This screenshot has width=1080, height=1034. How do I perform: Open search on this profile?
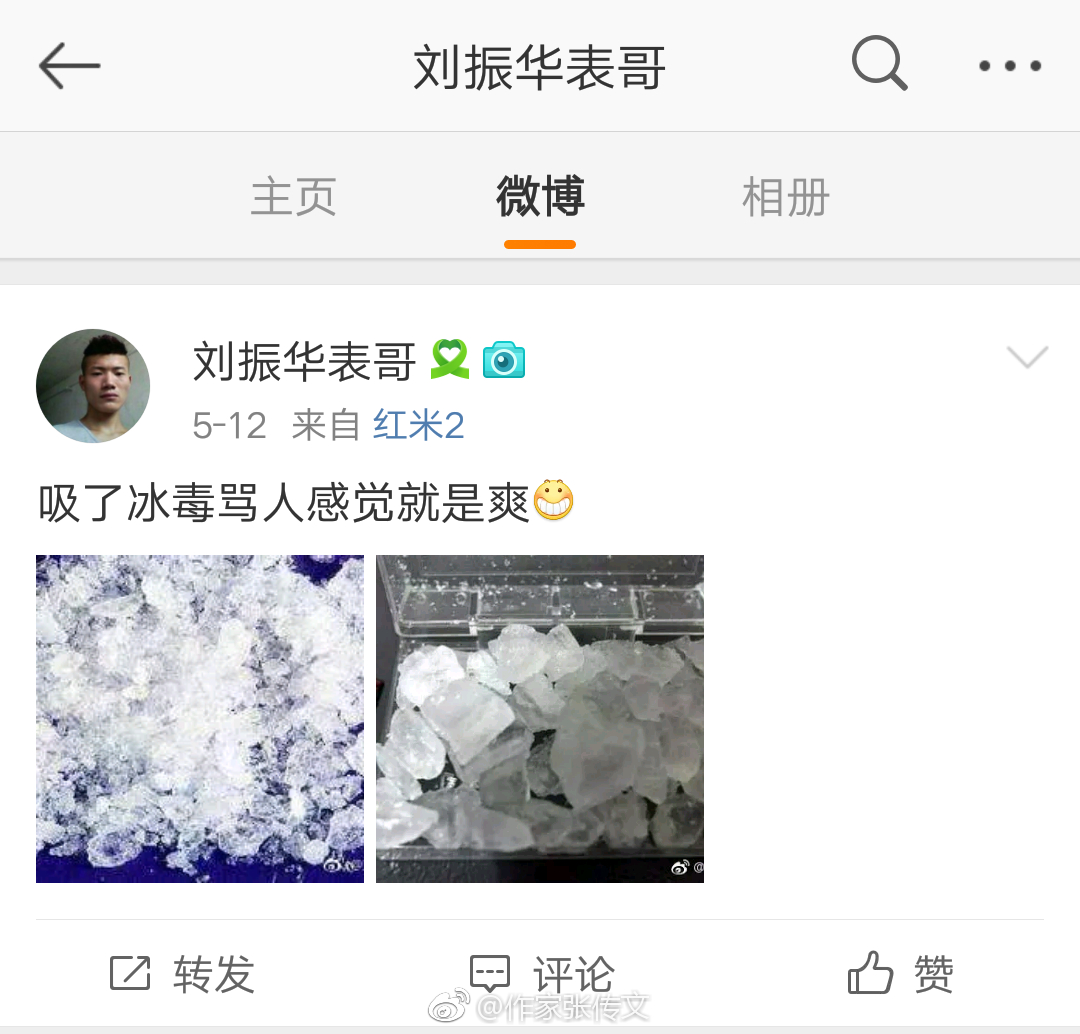tap(879, 65)
